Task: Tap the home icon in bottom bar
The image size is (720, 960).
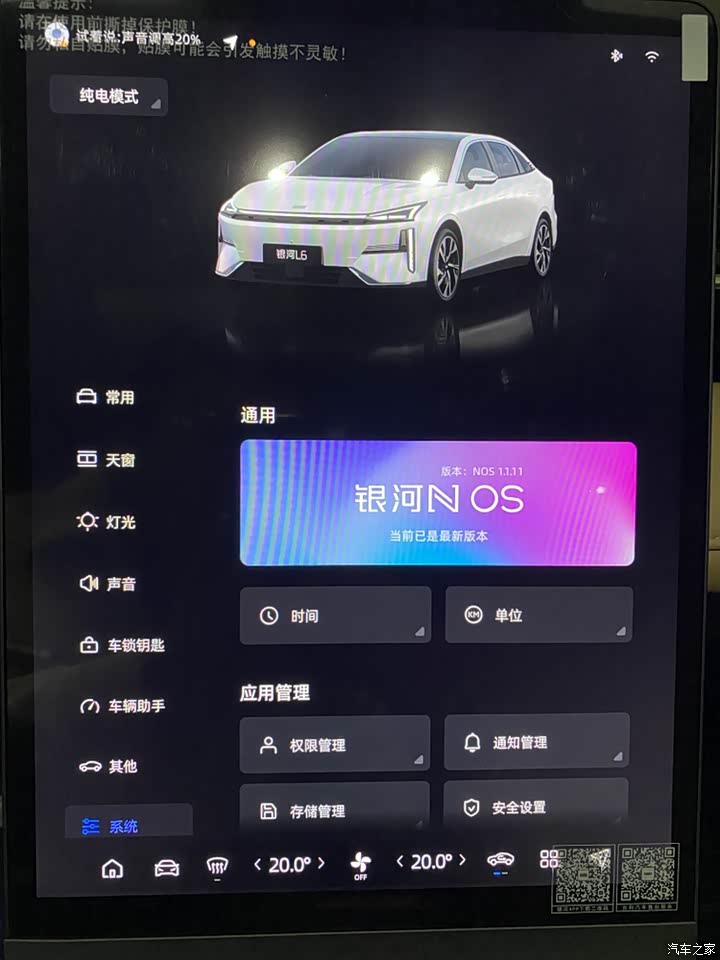Action: tap(112, 868)
